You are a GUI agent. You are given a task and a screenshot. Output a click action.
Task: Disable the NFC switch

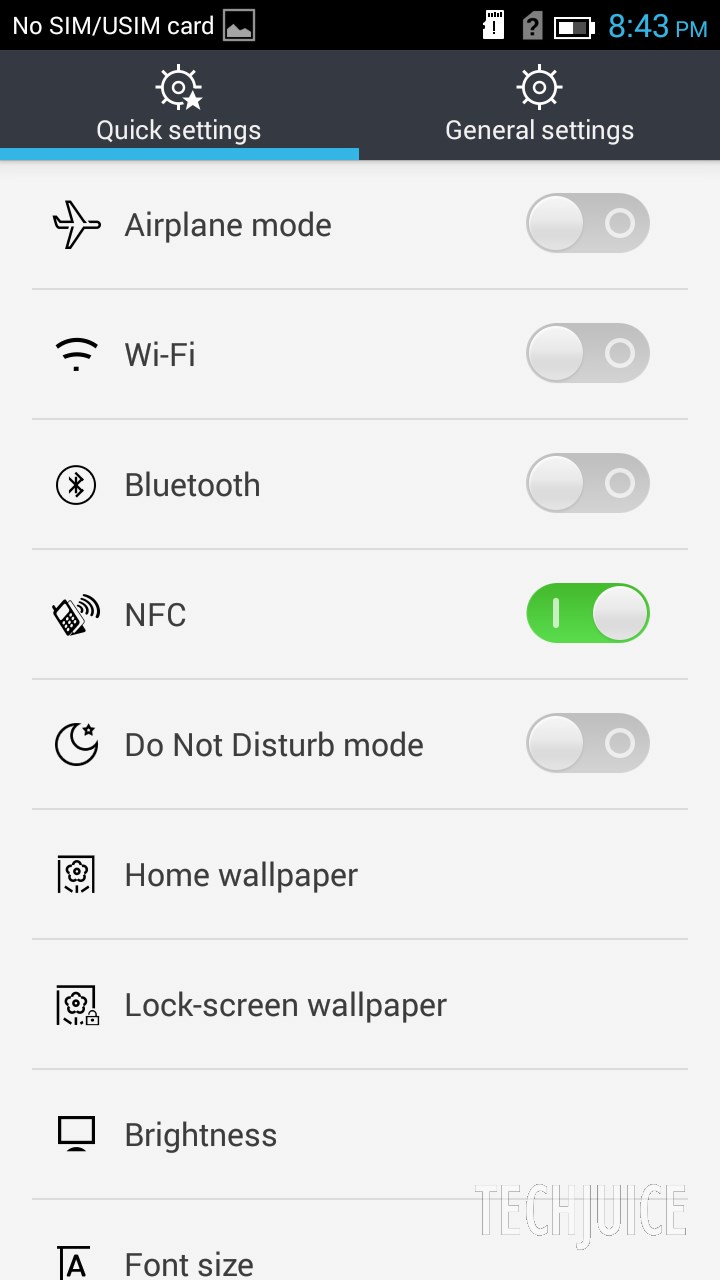(587, 613)
